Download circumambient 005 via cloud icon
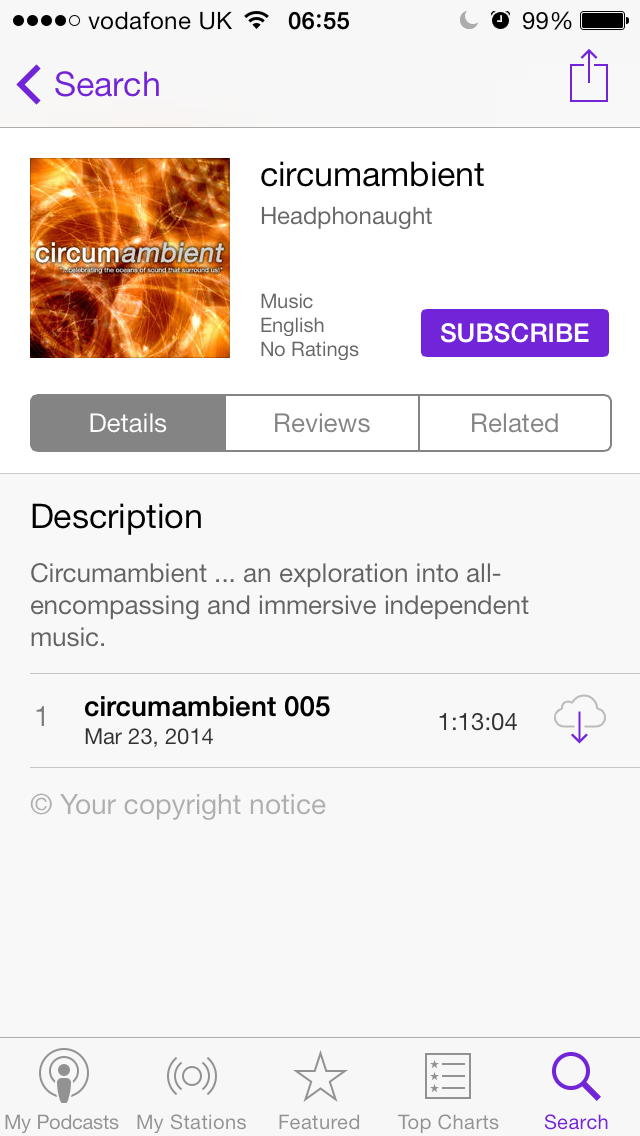 tap(580, 720)
